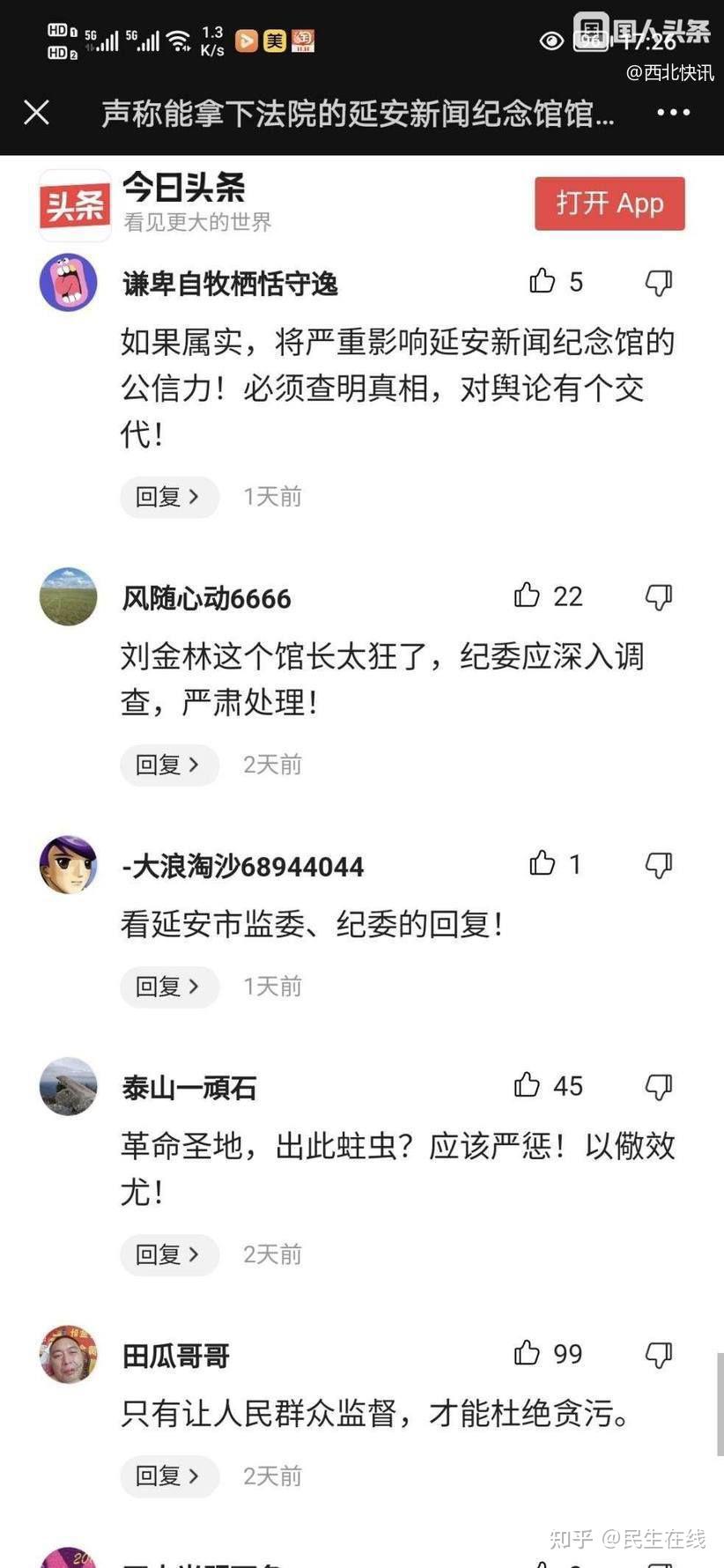Open 泰山一顽石's profile avatar
This screenshot has height=1568, width=724.
point(68,1086)
